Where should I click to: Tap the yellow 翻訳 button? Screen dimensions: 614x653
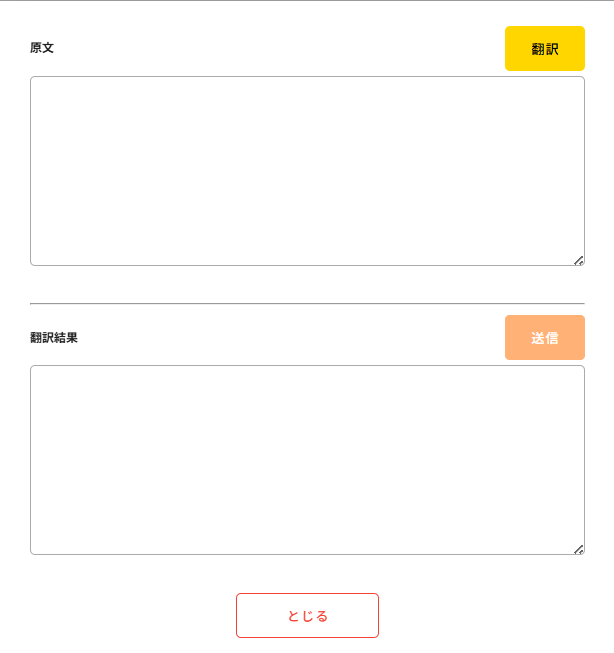[544, 48]
